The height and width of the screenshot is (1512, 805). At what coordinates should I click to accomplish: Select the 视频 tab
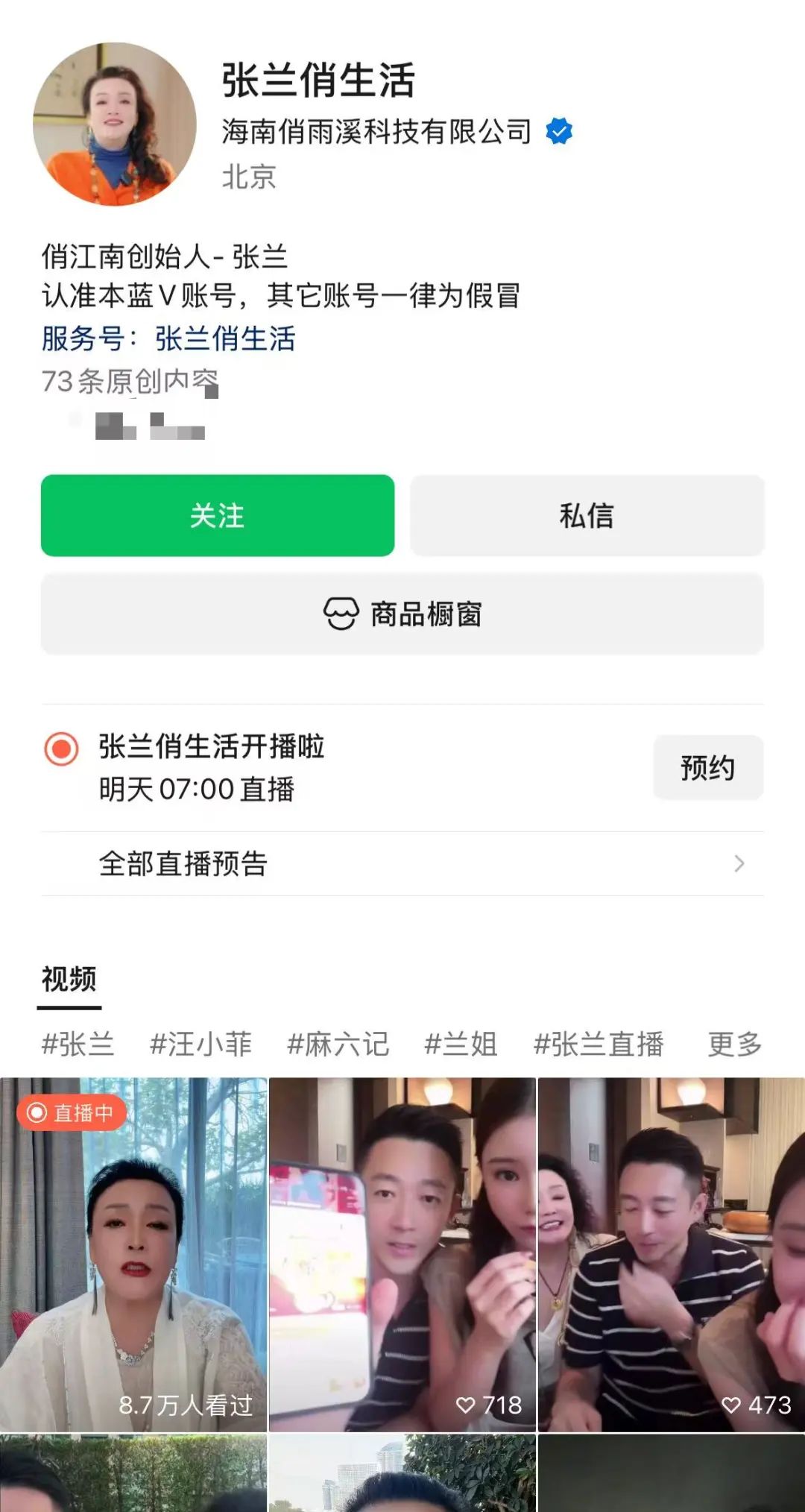pyautogui.click(x=69, y=980)
